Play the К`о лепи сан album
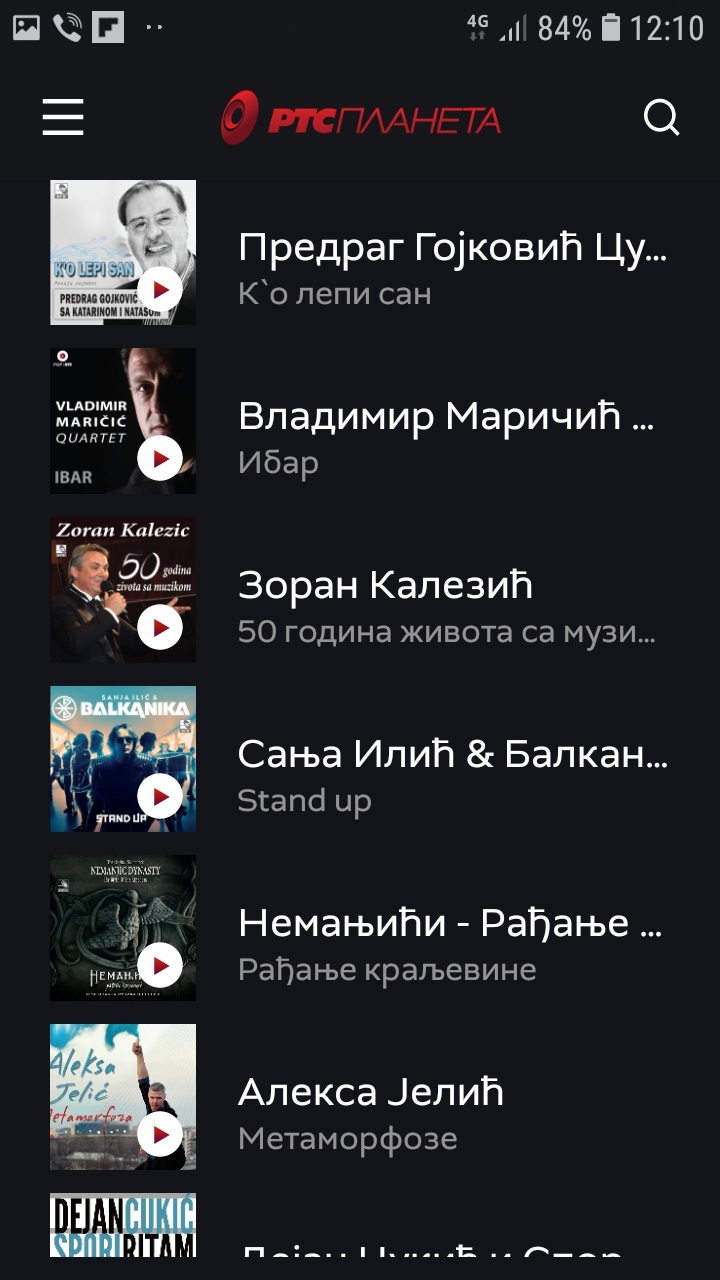The image size is (720, 1280). pyautogui.click(x=159, y=290)
